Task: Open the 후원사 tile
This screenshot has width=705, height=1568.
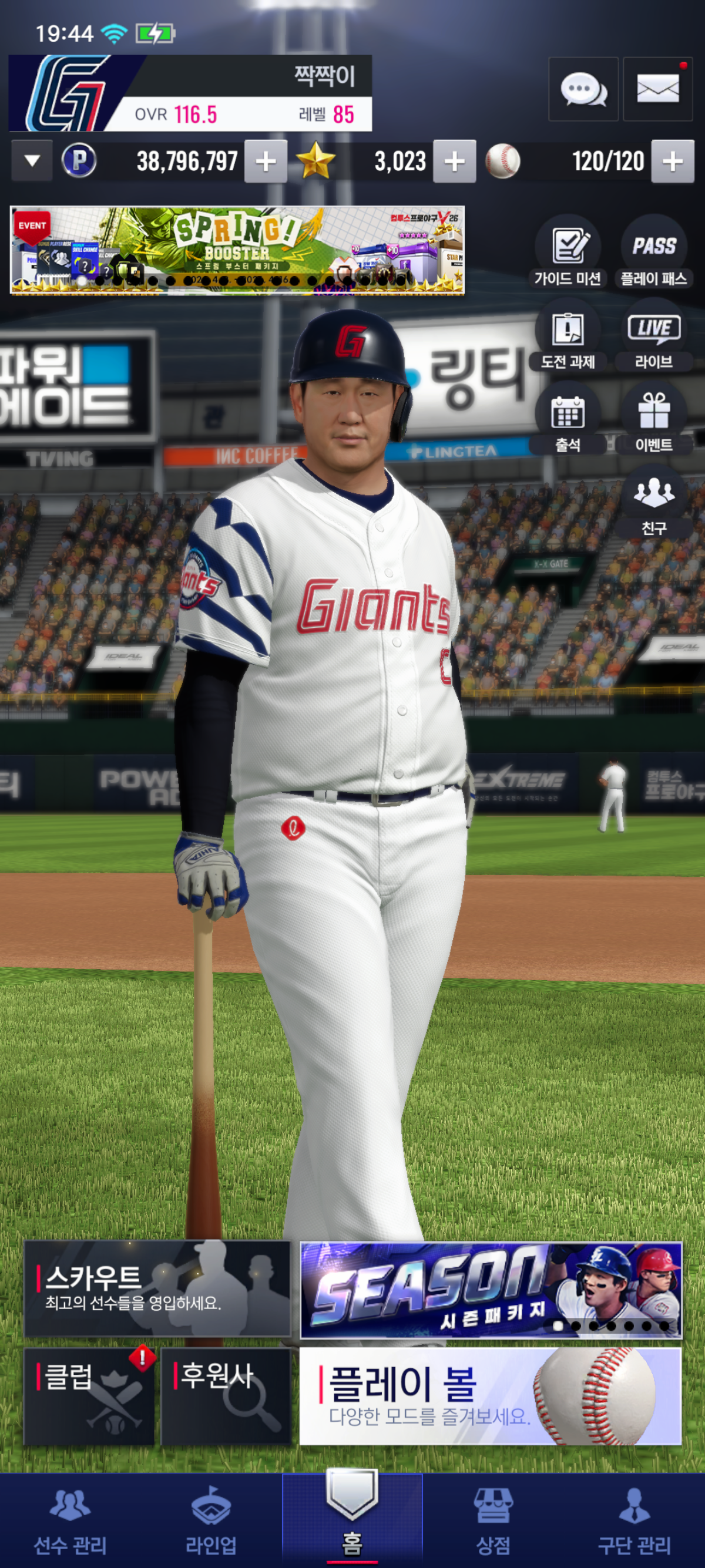Action: (226, 1397)
